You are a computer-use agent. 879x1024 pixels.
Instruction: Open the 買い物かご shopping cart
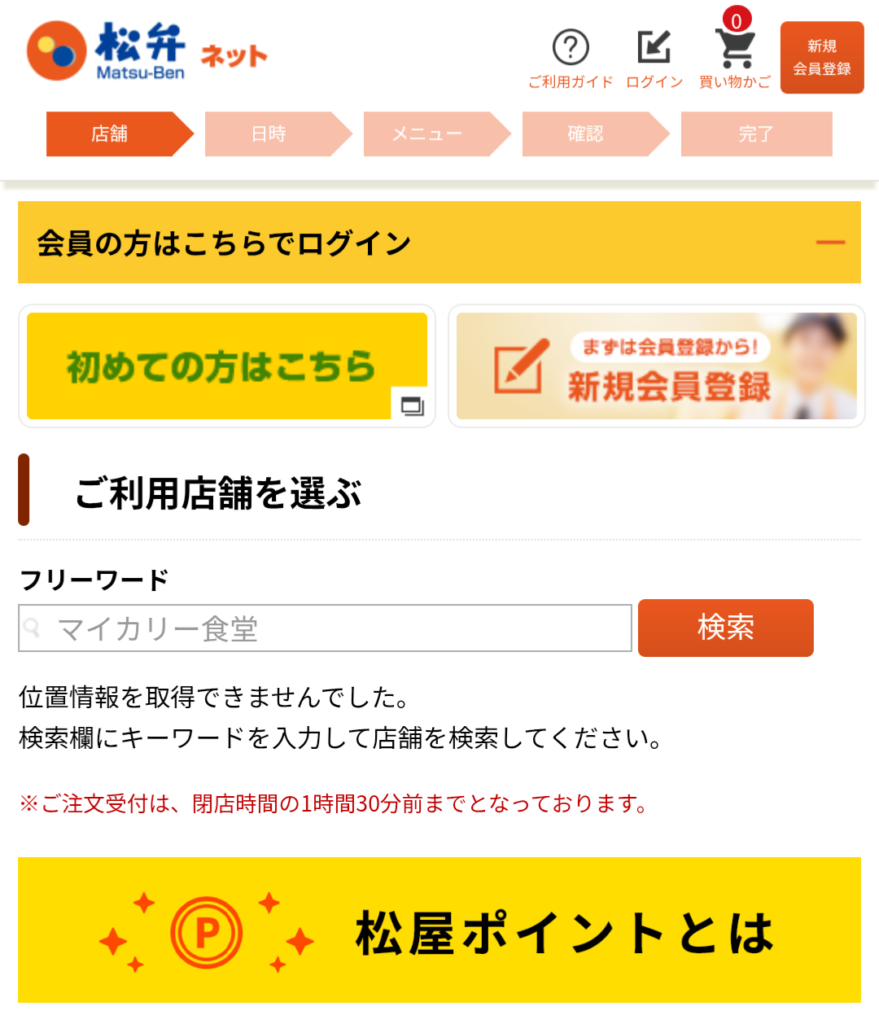tap(734, 58)
